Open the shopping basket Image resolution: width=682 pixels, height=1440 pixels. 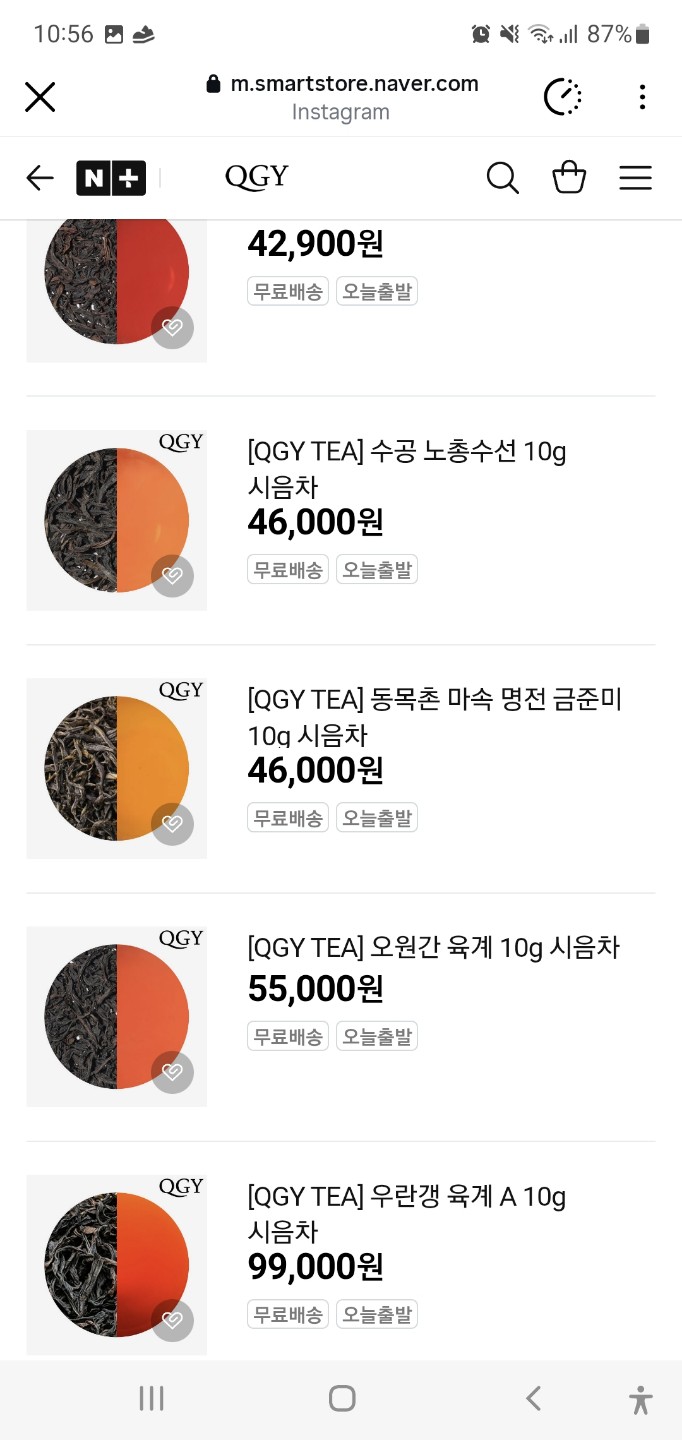click(569, 178)
